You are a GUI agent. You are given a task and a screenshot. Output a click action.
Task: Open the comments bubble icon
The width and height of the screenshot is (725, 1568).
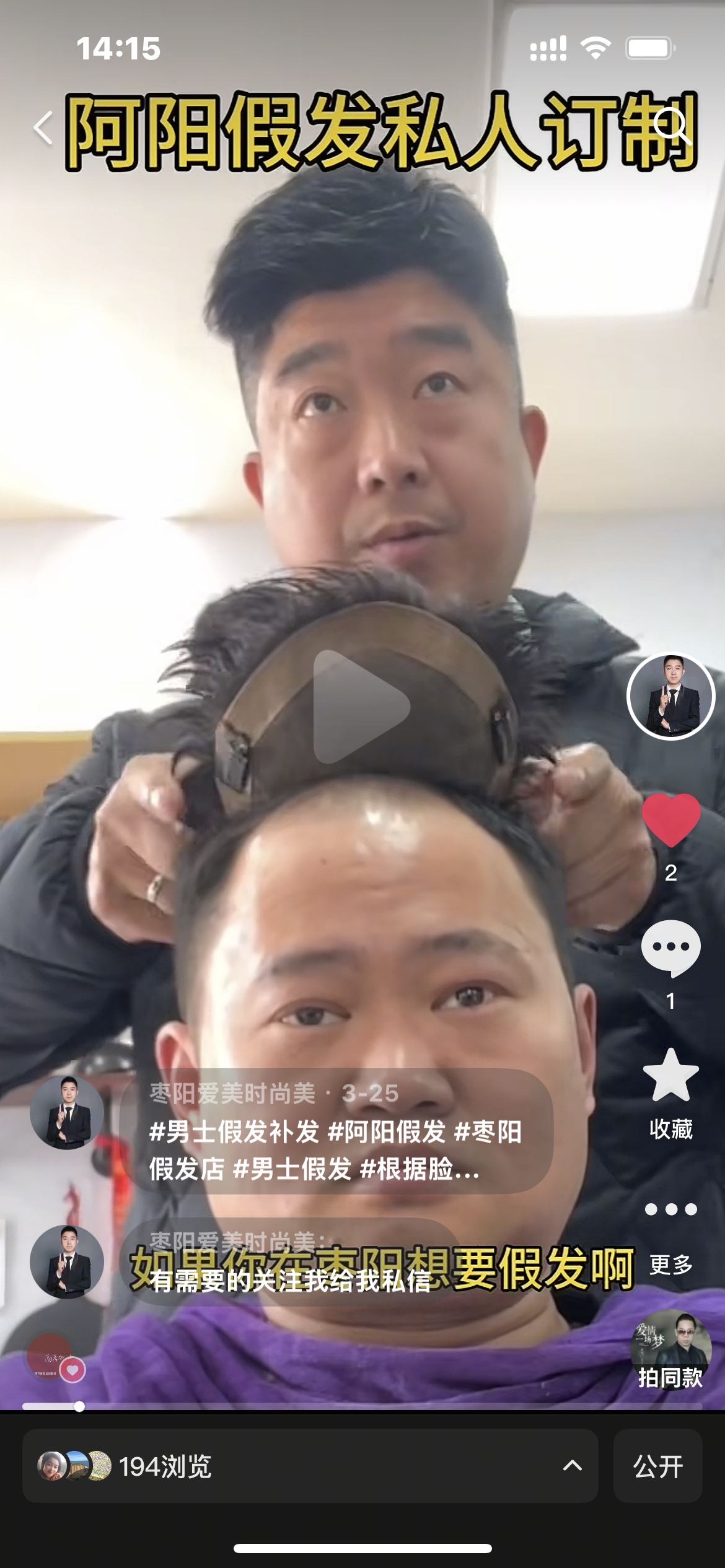tap(671, 948)
